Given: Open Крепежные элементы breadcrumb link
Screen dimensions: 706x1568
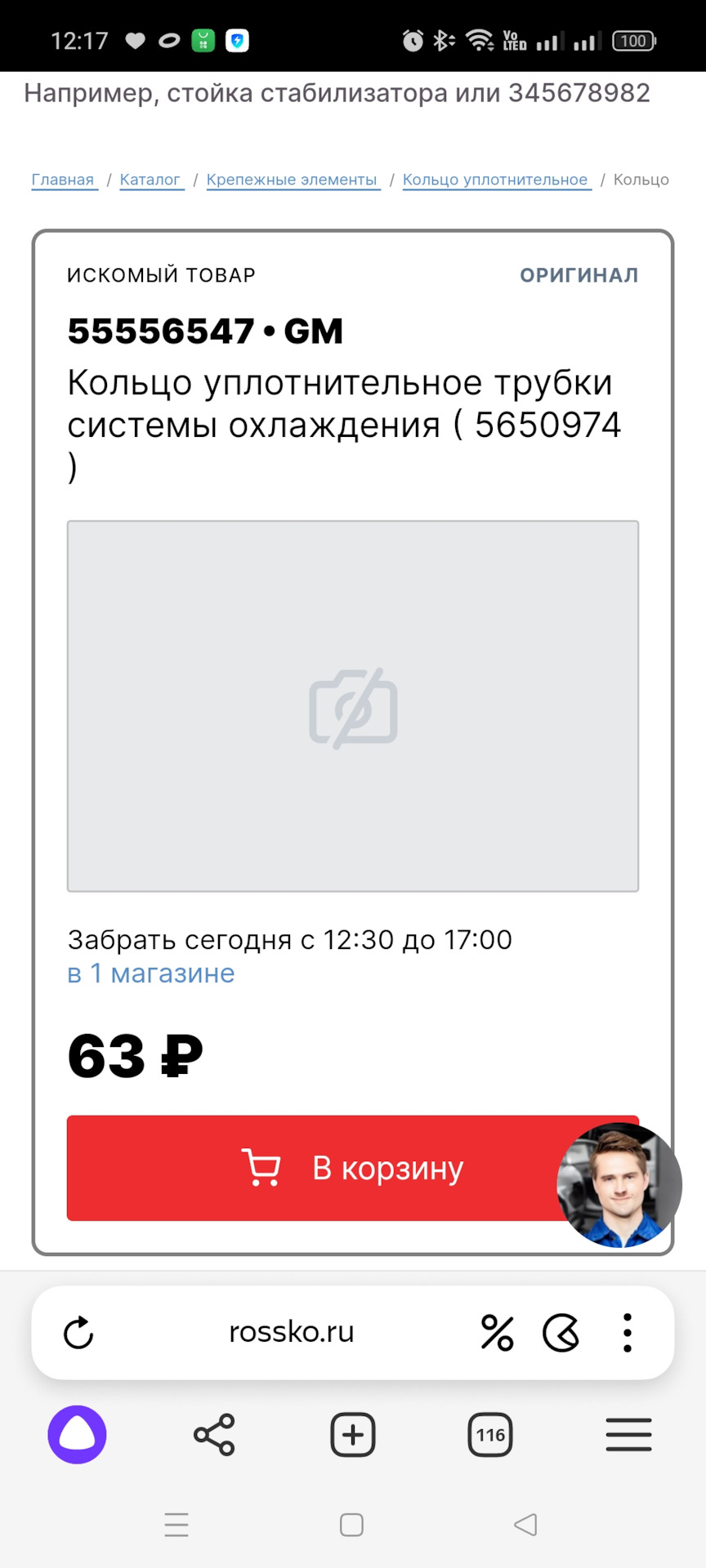Looking at the screenshot, I should (292, 180).
